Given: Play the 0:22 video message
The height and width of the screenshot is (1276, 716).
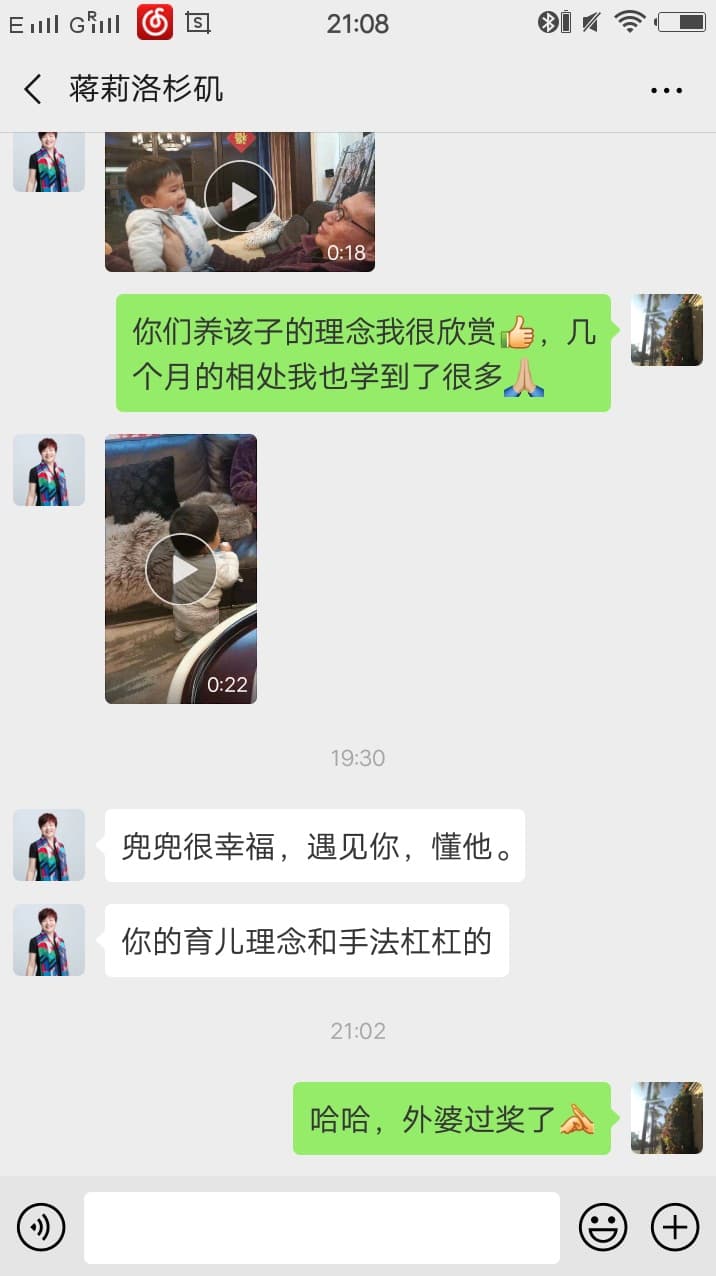Looking at the screenshot, I should pyautogui.click(x=181, y=569).
